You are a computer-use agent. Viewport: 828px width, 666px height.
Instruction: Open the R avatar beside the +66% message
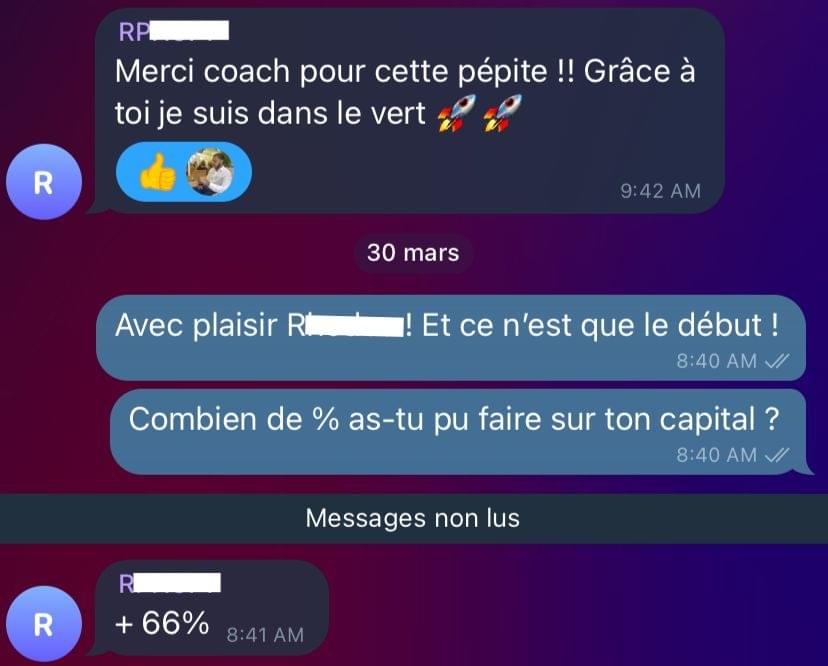tap(43, 624)
